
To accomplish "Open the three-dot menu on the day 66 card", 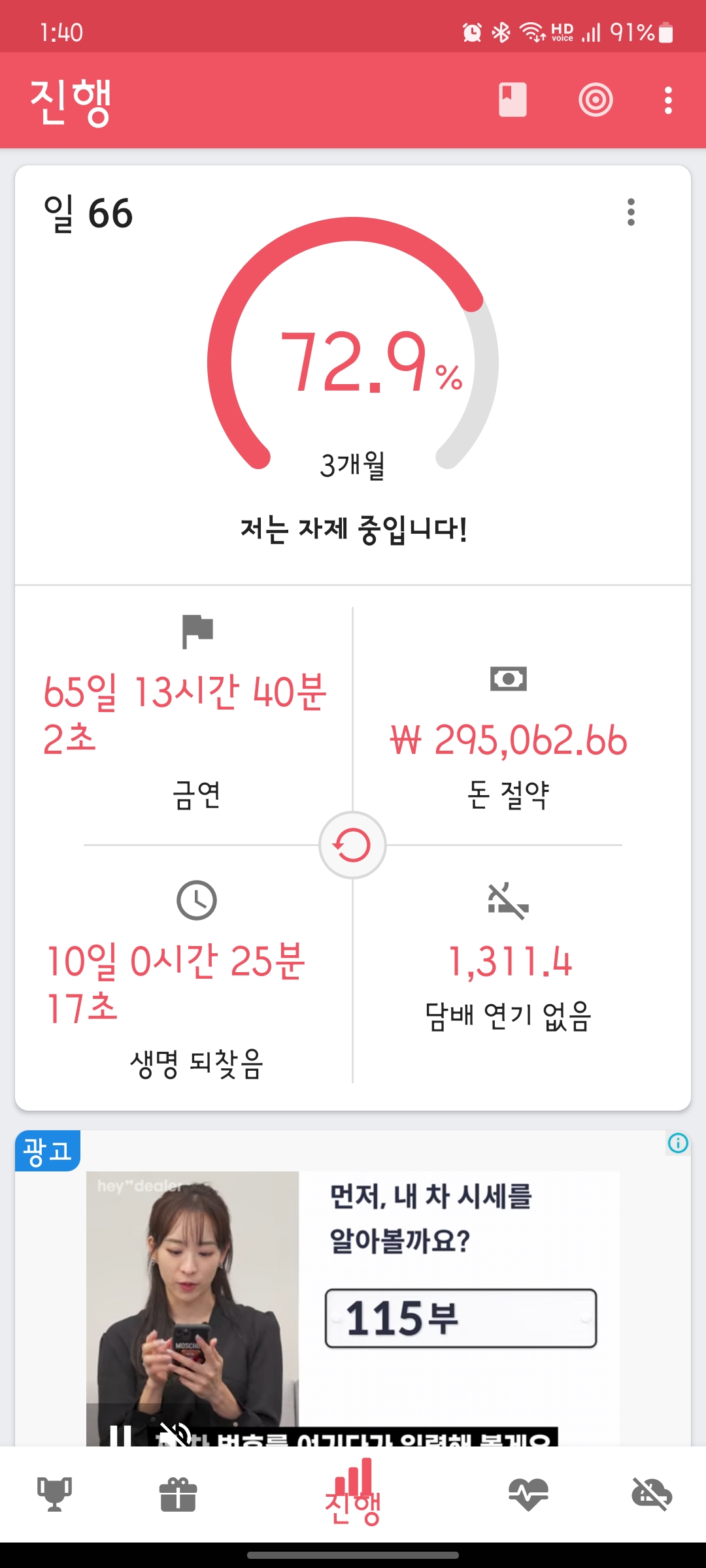I will (x=631, y=212).
